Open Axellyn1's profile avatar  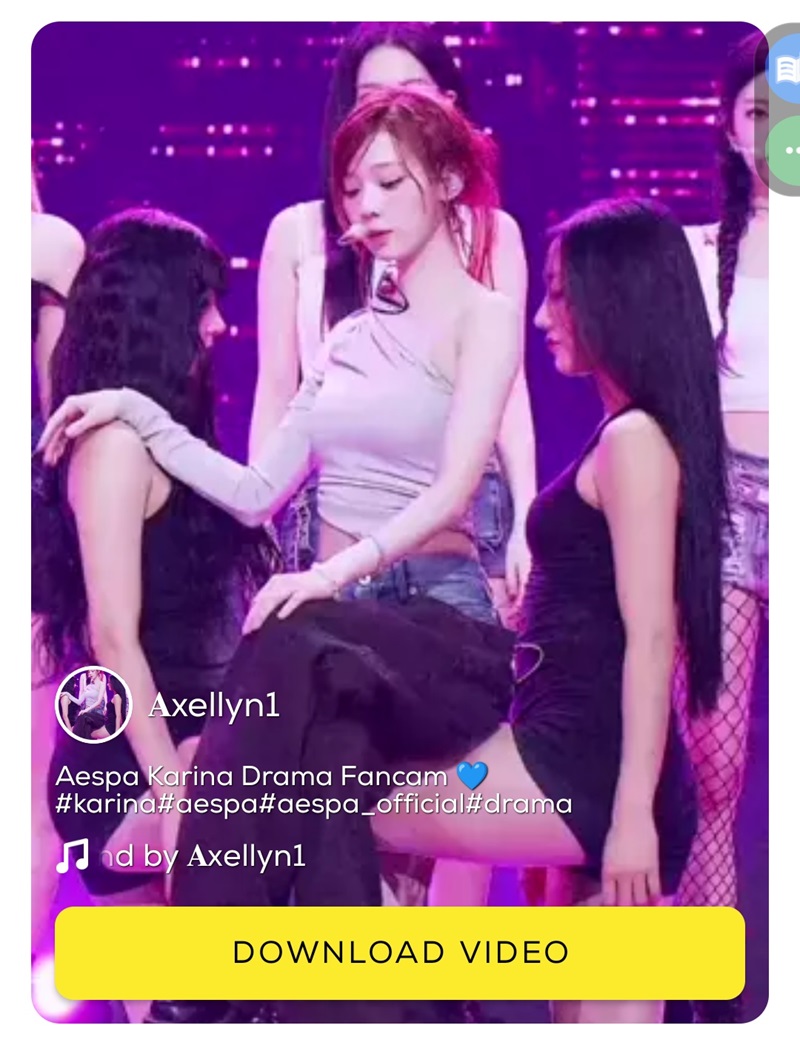pos(93,704)
